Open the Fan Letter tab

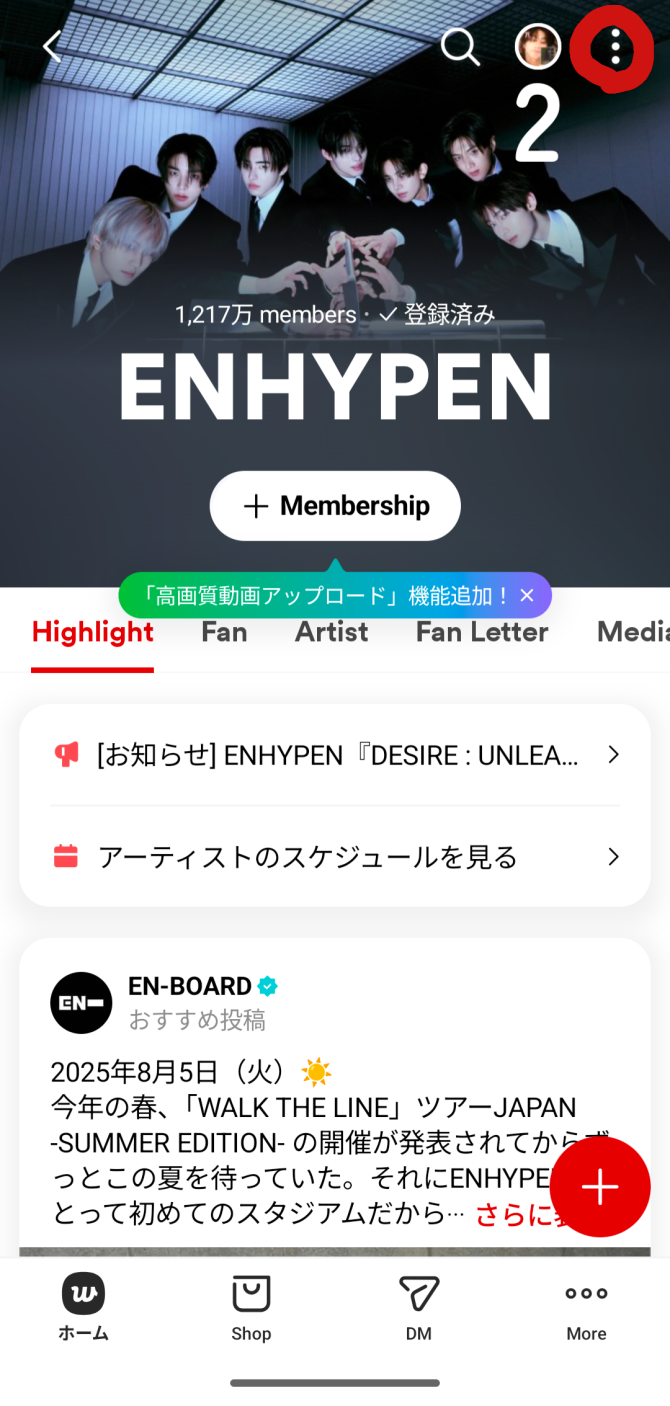(482, 632)
